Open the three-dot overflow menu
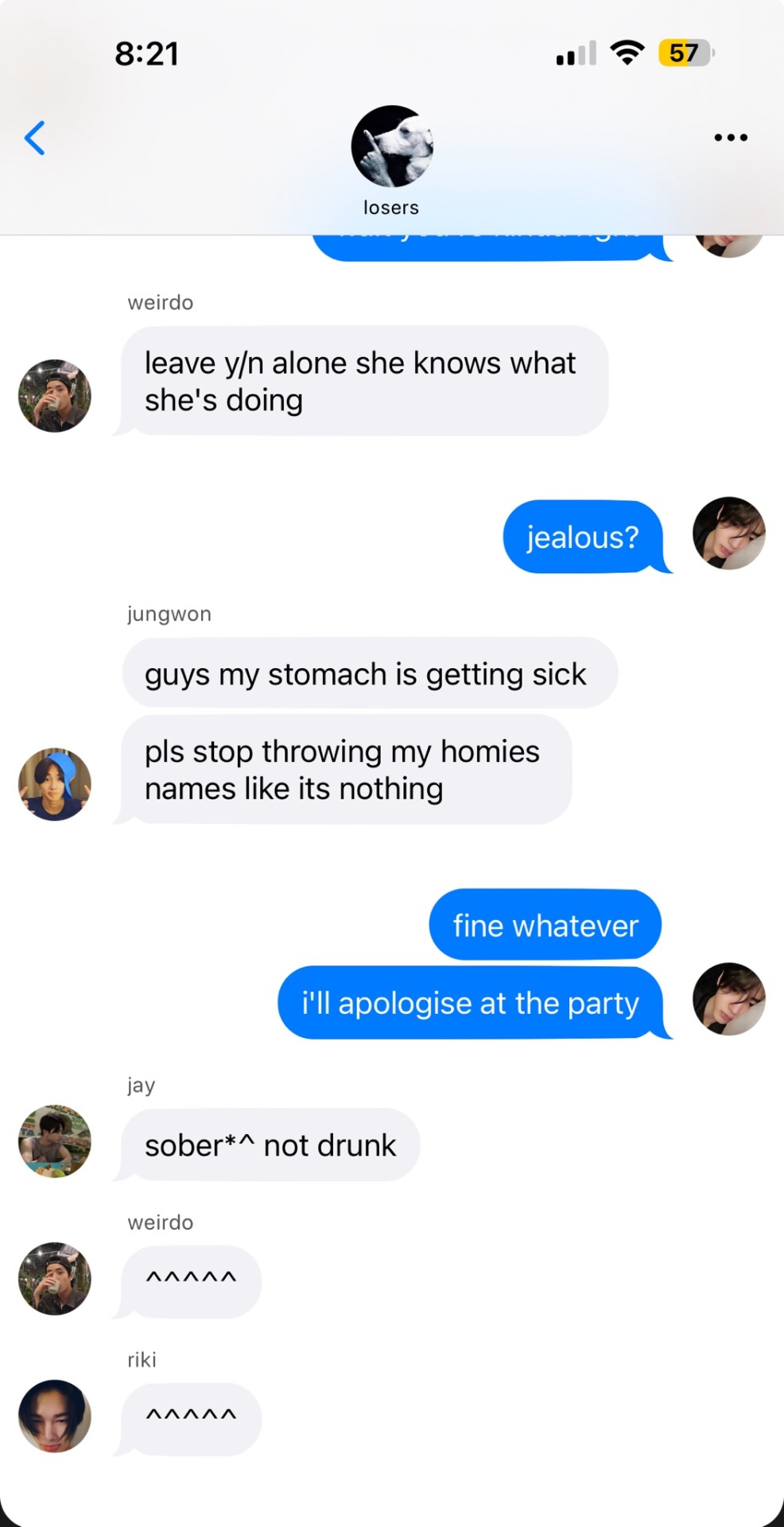 [x=730, y=138]
